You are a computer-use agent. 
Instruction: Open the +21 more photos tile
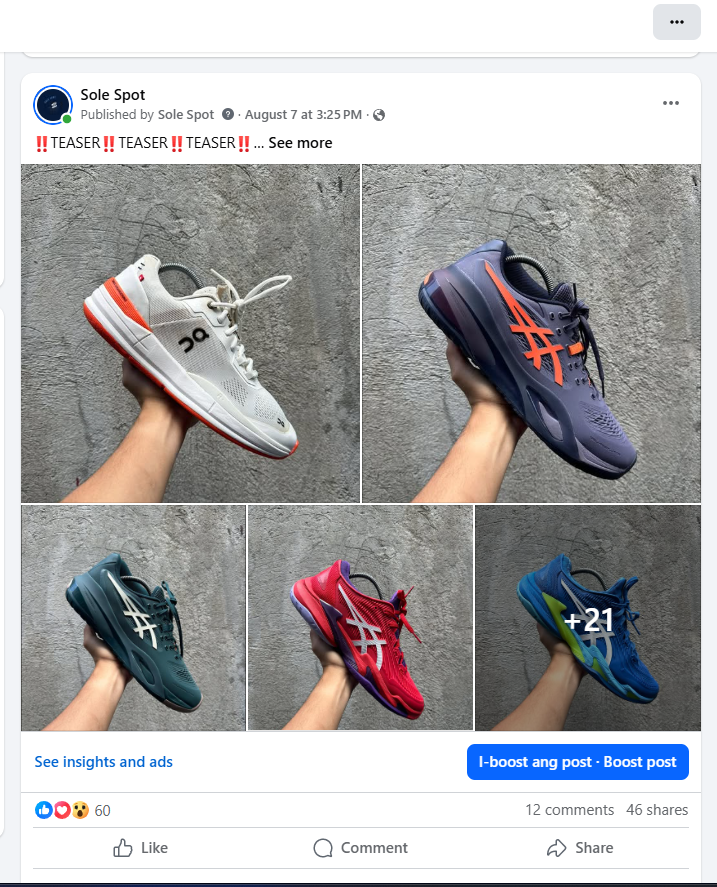(588, 618)
